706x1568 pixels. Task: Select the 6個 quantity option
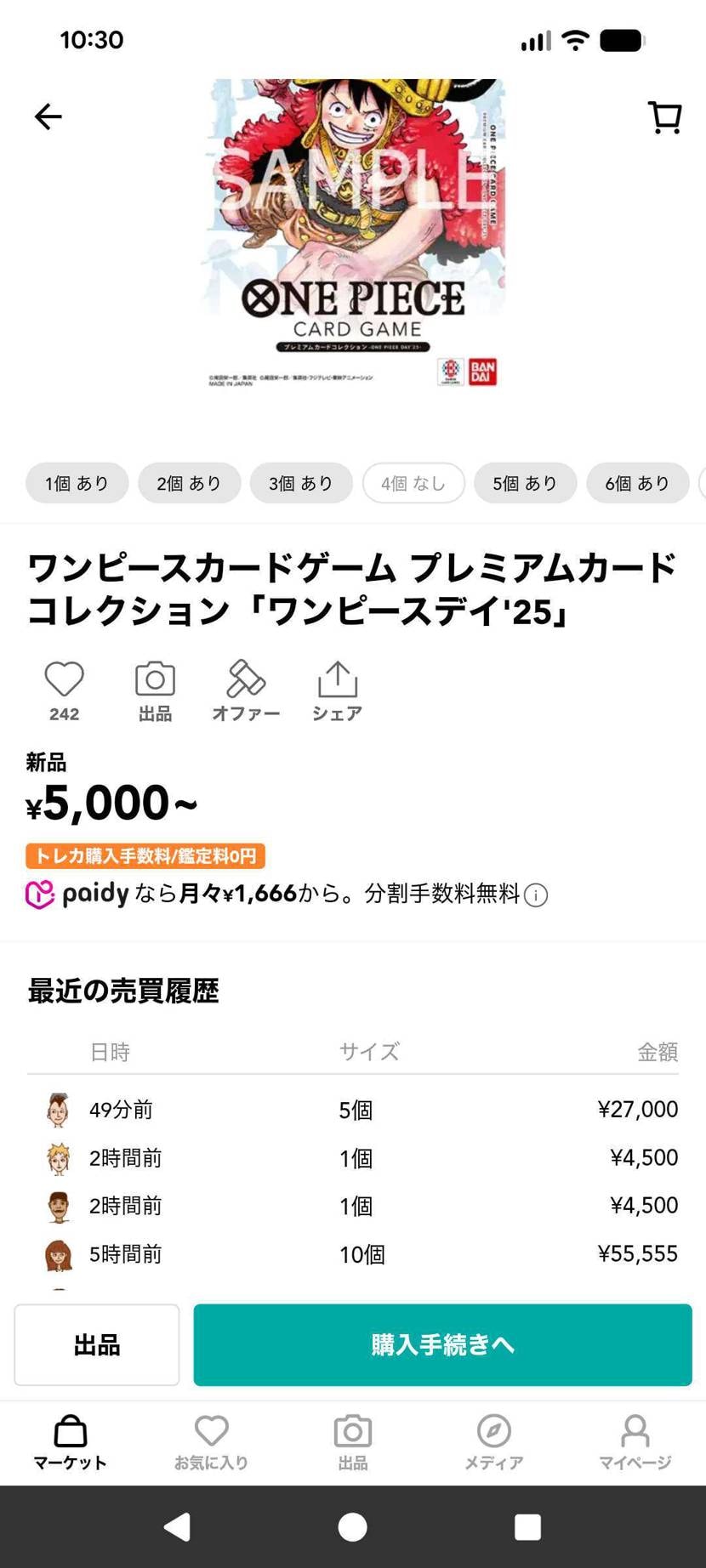(x=637, y=483)
